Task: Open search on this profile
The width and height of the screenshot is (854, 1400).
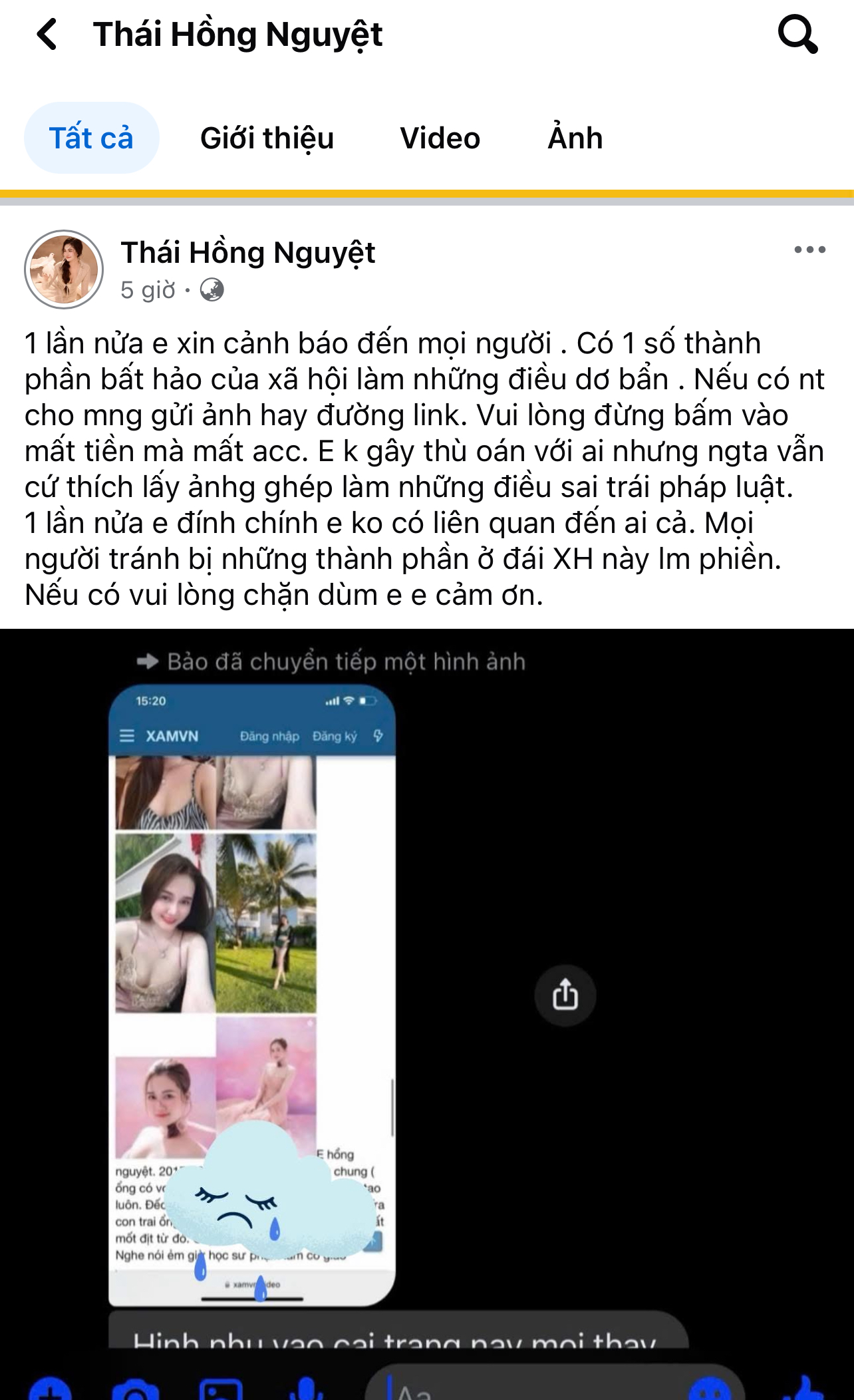Action: [797, 35]
